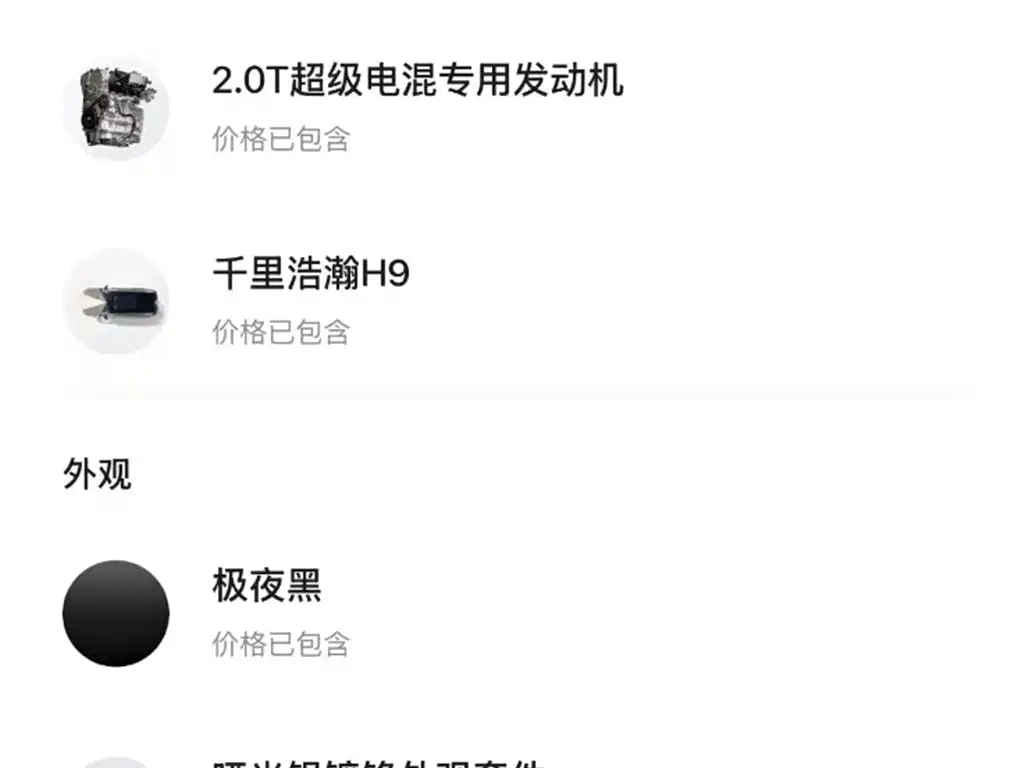Open the 千里浩瀚H9 option row
The height and width of the screenshot is (768, 1024).
pos(311,298)
